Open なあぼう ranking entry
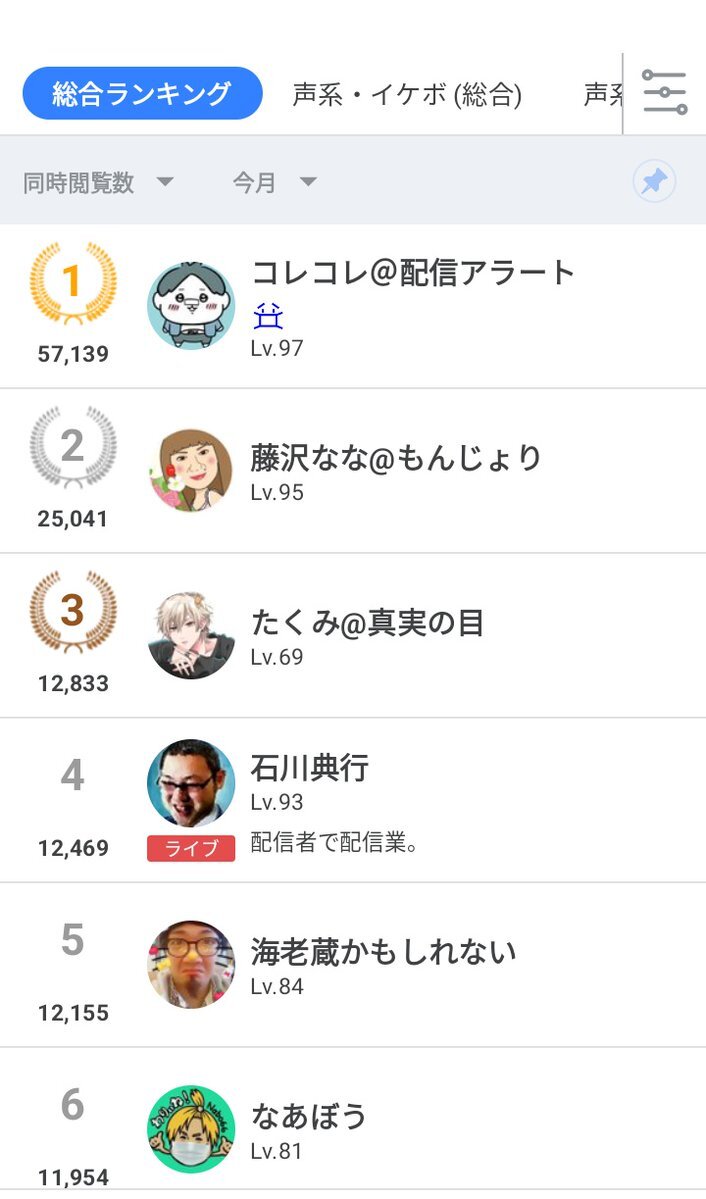The image size is (706, 1199). (309, 1115)
